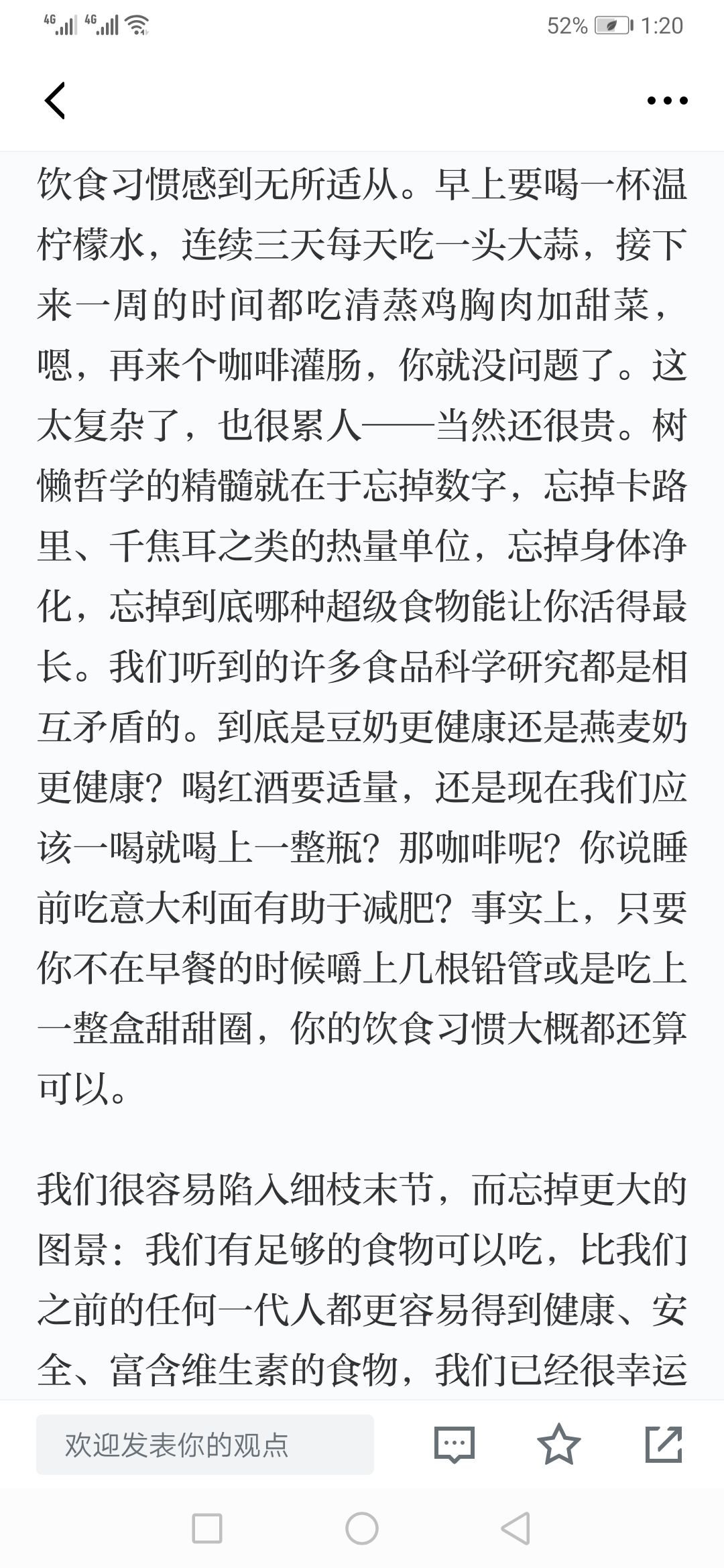Open the three-dot overflow menu
724x1568 pixels.
click(667, 101)
